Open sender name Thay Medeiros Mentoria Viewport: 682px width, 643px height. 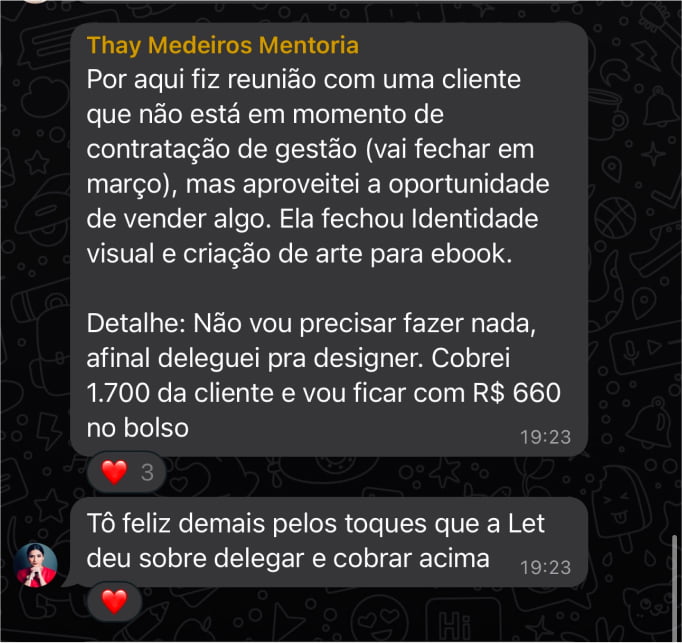pyautogui.click(x=223, y=46)
